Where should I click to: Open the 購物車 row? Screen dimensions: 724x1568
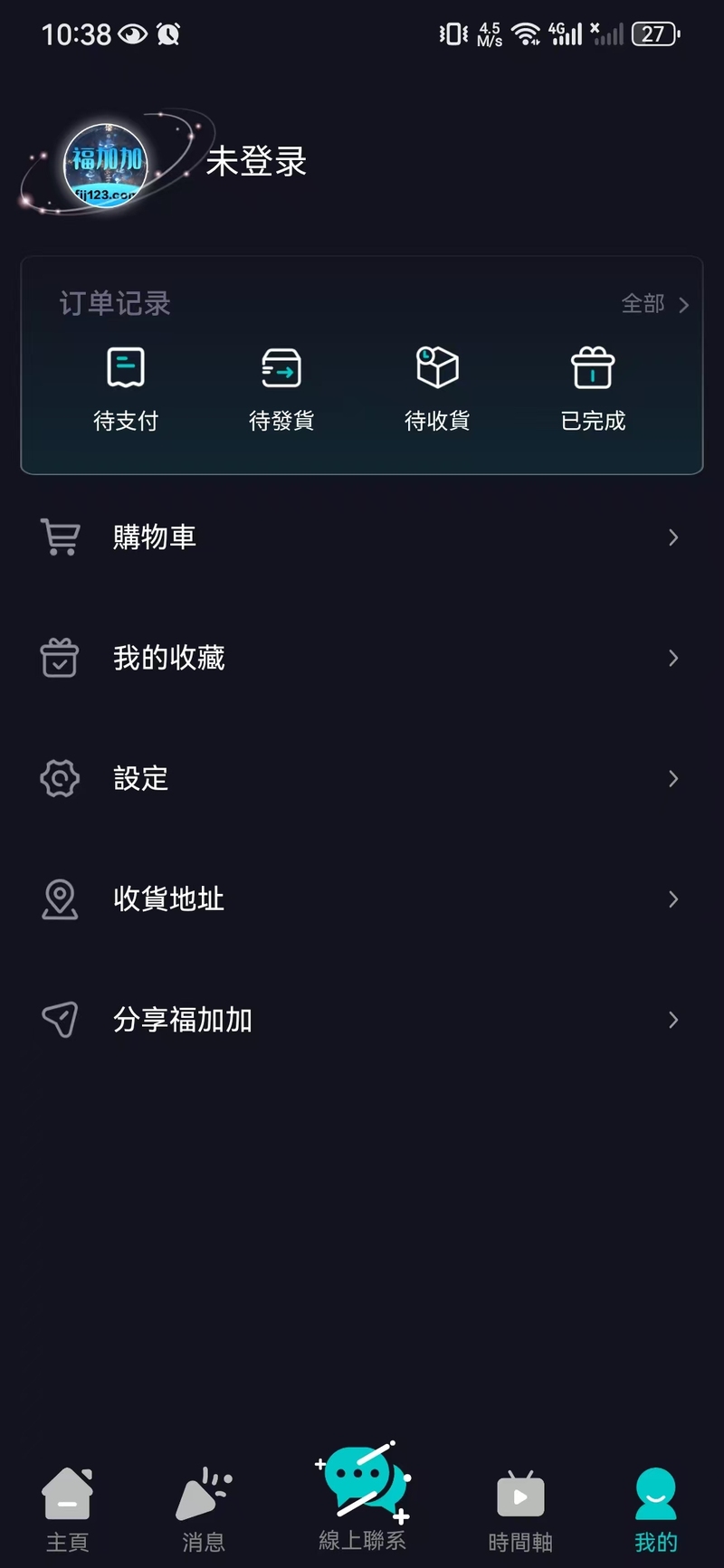point(362,537)
